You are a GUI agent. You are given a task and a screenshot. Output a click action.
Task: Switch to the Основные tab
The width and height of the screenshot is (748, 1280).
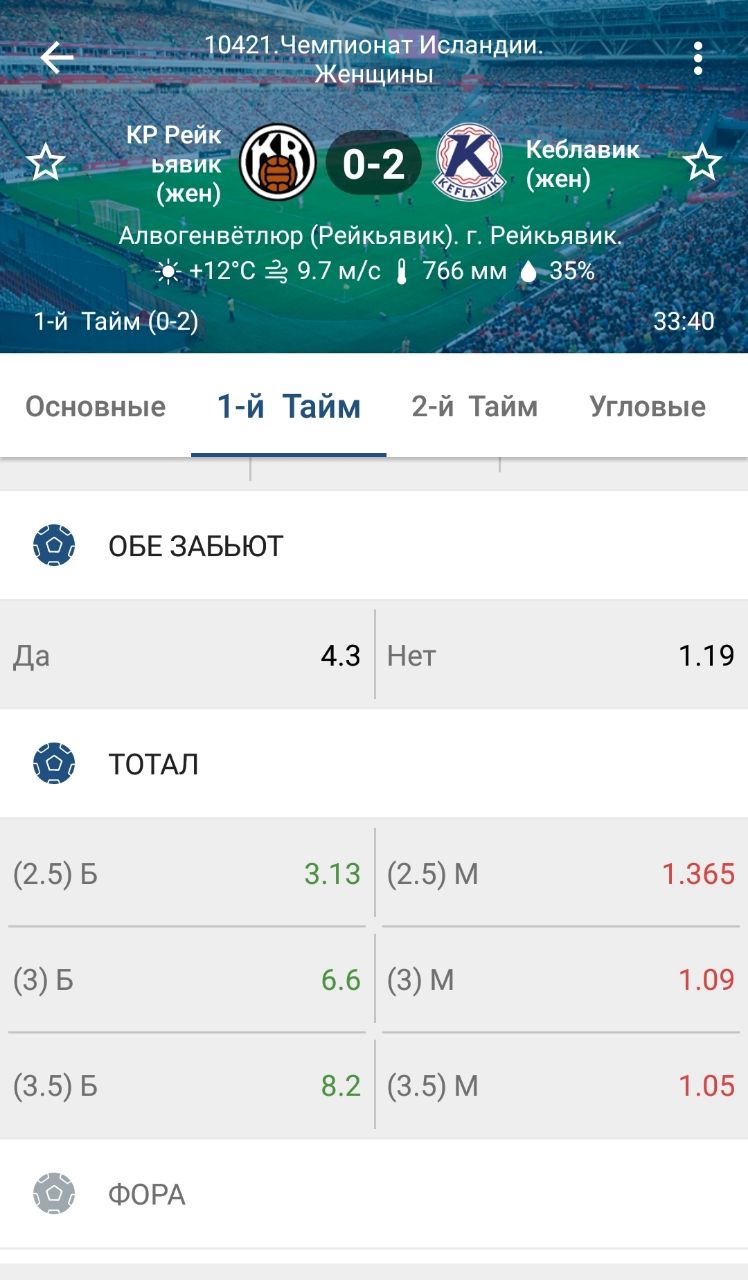95,407
